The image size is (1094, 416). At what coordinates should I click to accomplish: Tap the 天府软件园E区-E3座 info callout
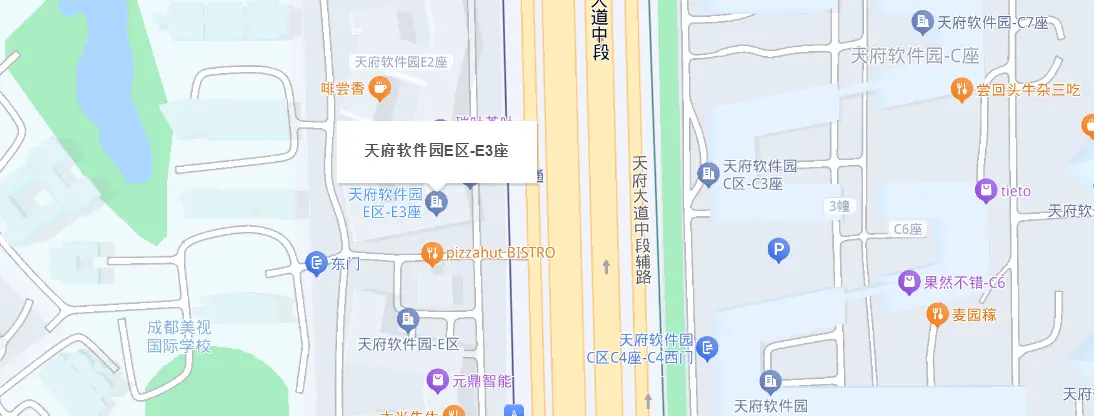point(436,152)
